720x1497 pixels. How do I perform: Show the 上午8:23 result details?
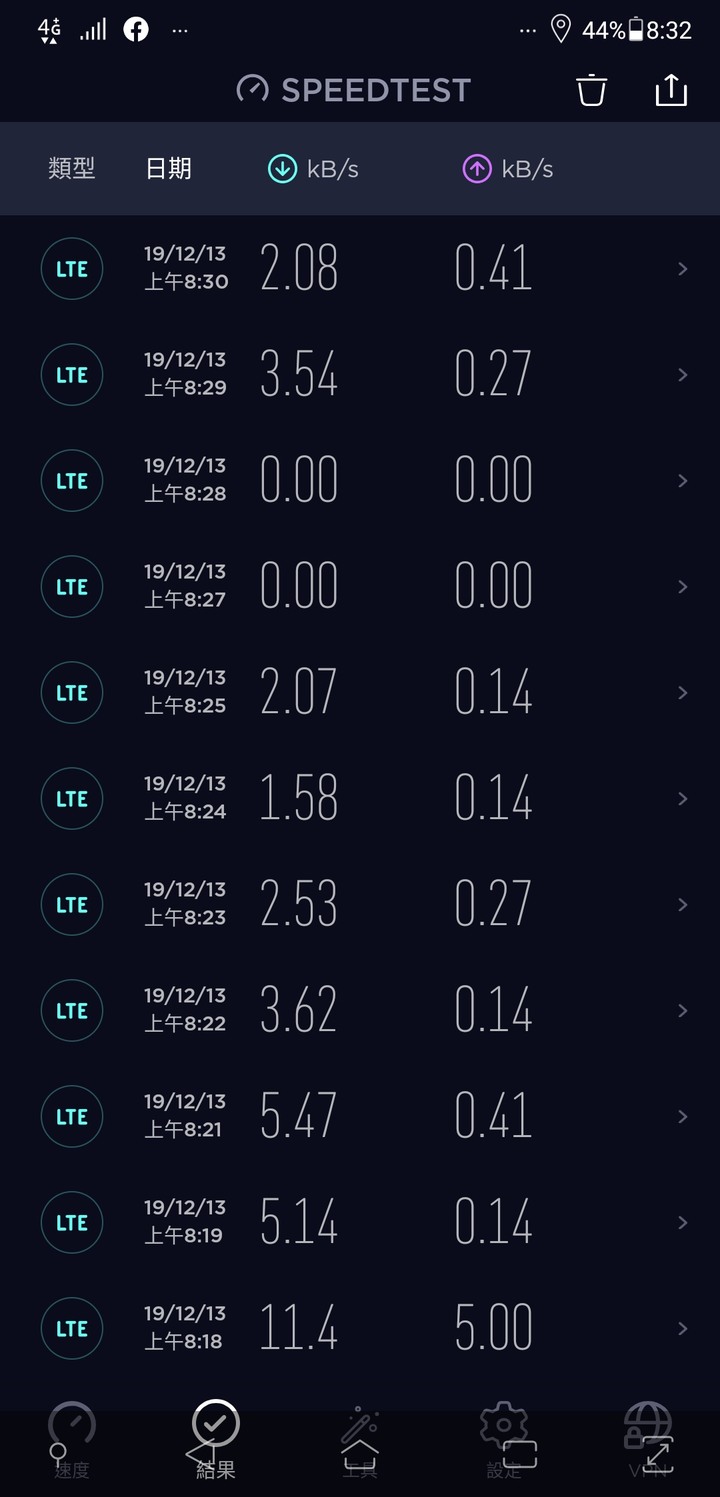360,904
